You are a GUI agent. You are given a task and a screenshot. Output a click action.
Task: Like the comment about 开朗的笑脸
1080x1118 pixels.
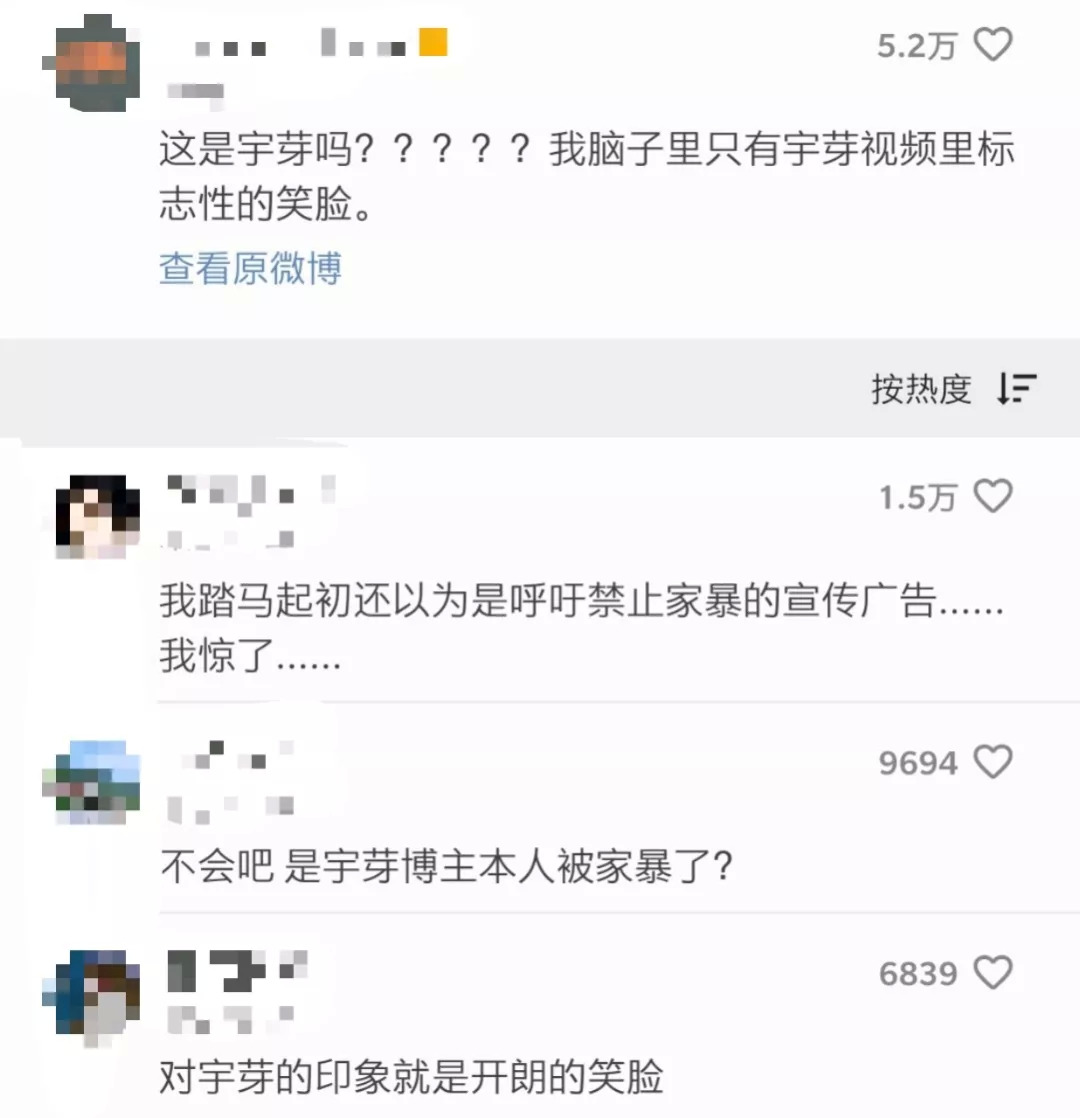click(x=993, y=972)
